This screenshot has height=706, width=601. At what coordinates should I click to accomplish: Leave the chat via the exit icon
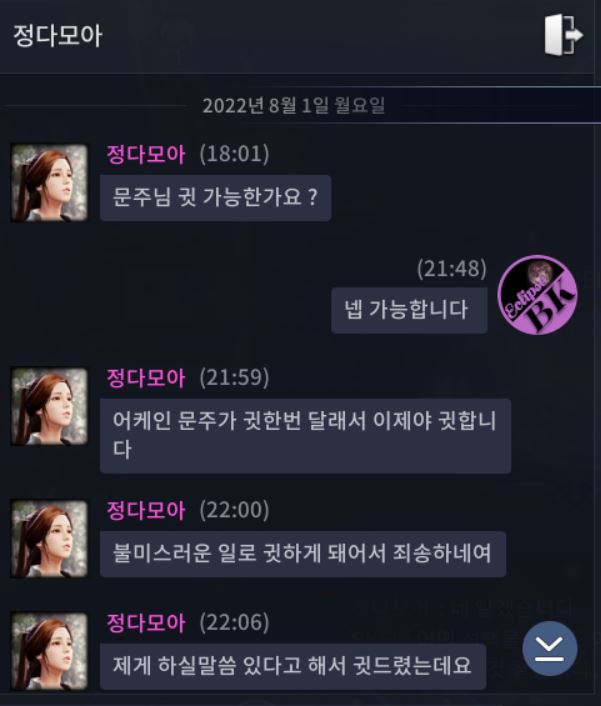coord(563,35)
